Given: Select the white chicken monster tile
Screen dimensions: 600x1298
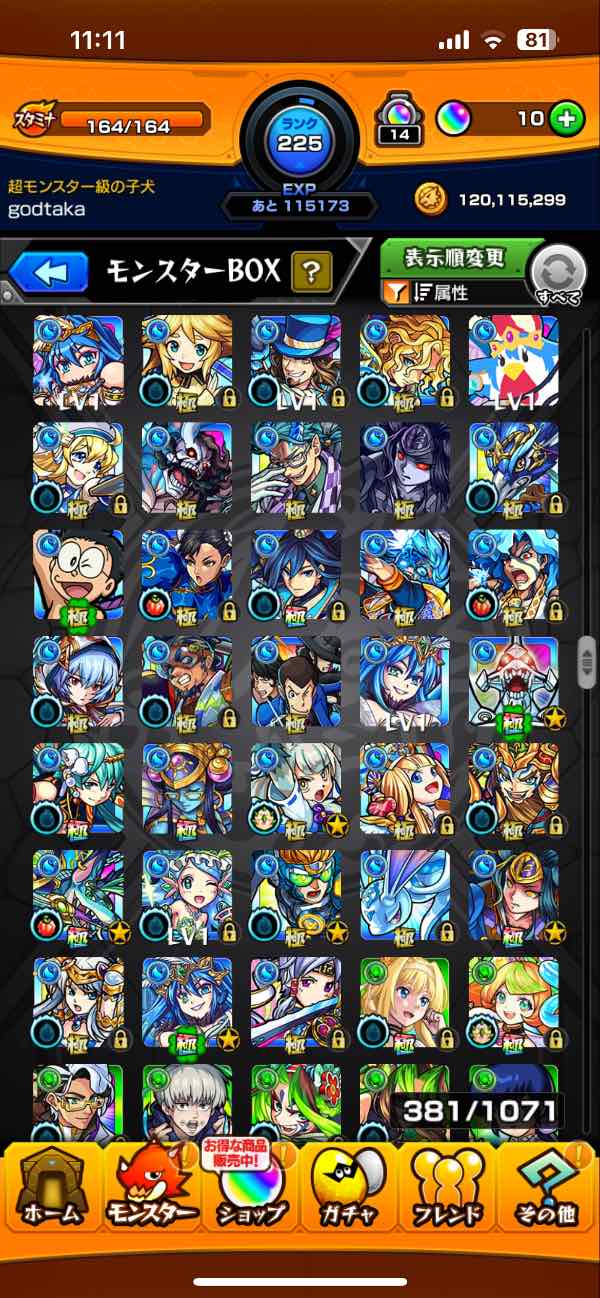Looking at the screenshot, I should coord(513,360).
